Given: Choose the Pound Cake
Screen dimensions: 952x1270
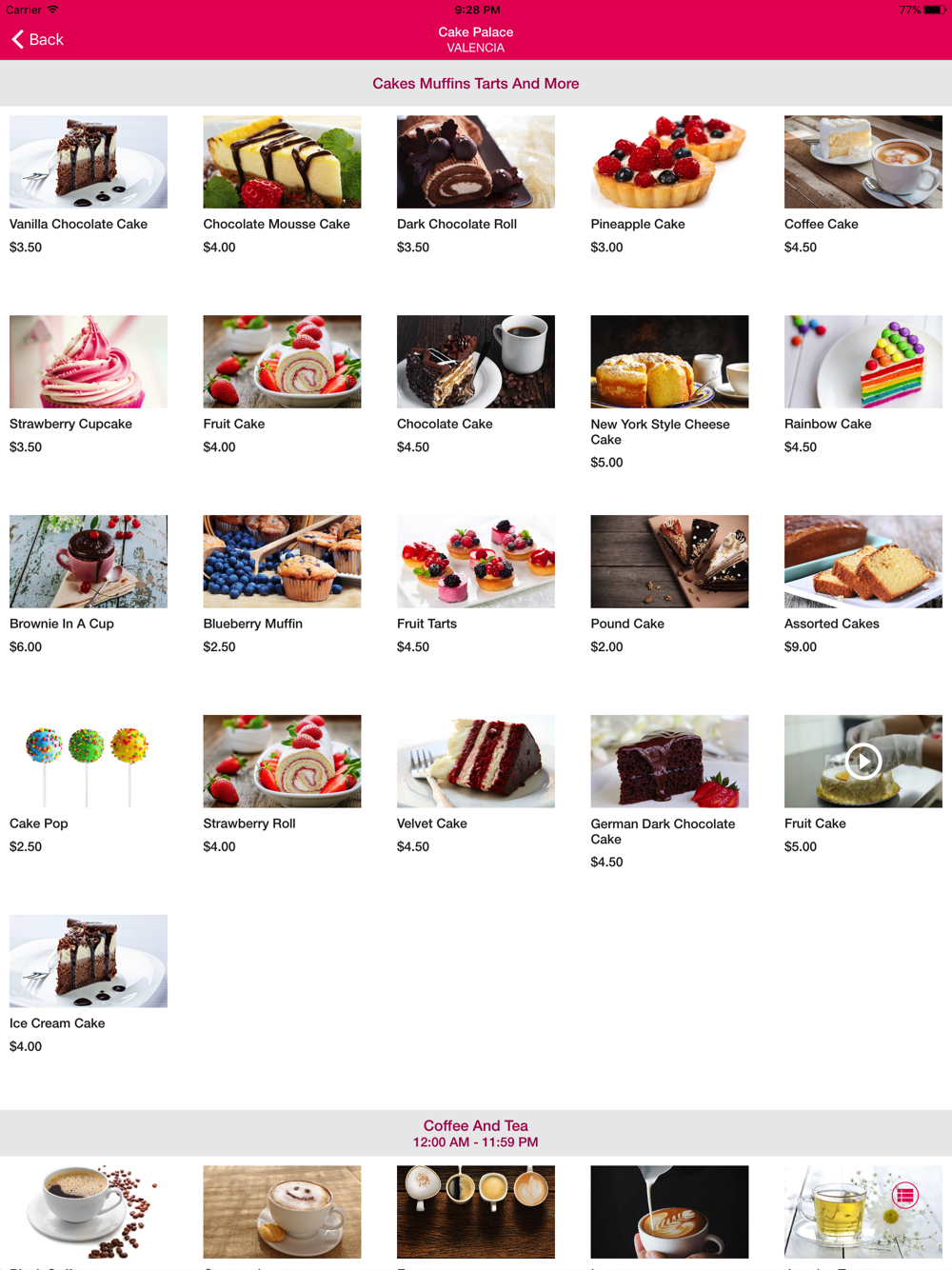Looking at the screenshot, I should point(669,562).
